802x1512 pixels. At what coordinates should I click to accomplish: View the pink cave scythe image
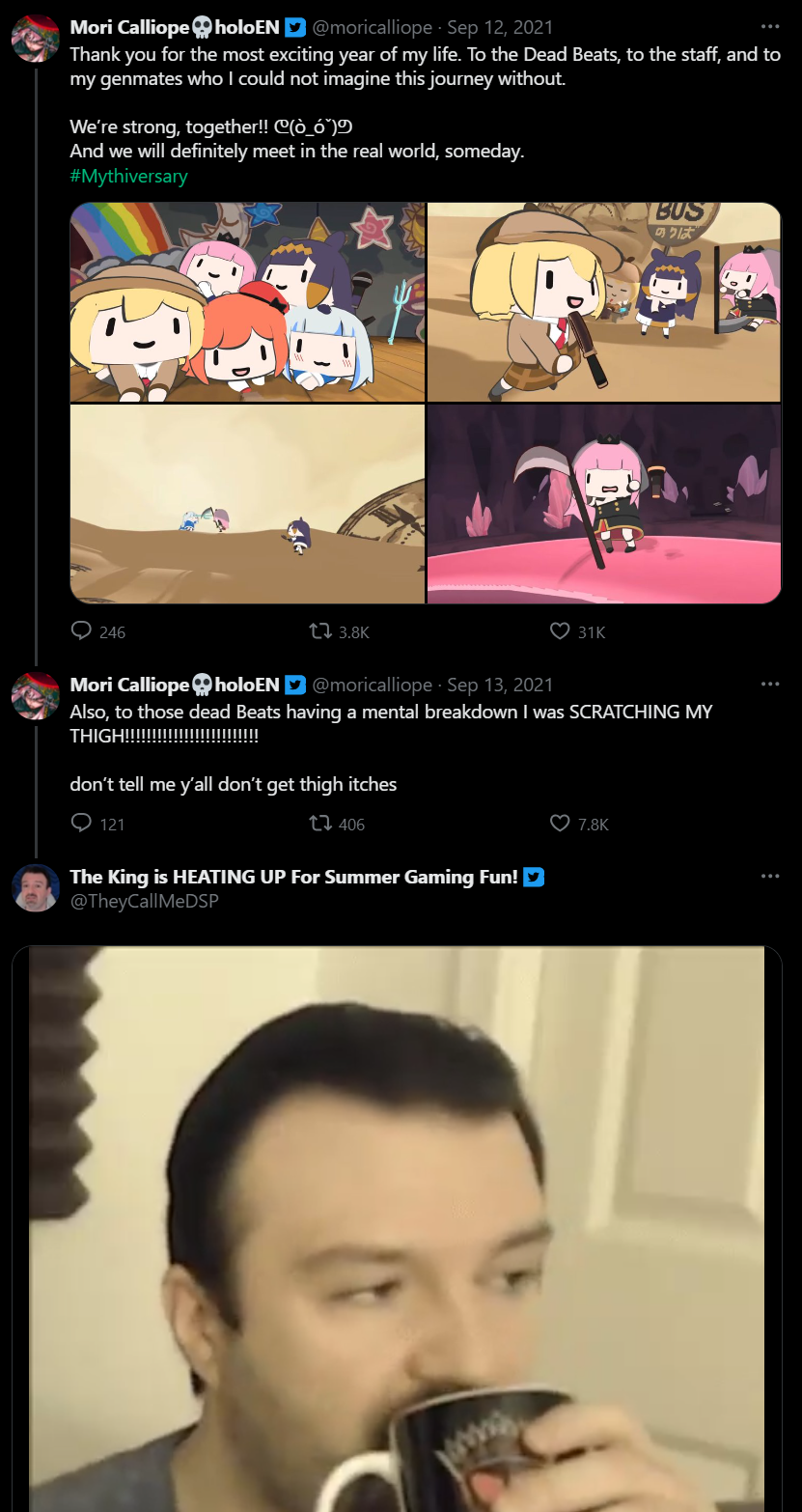tap(604, 503)
